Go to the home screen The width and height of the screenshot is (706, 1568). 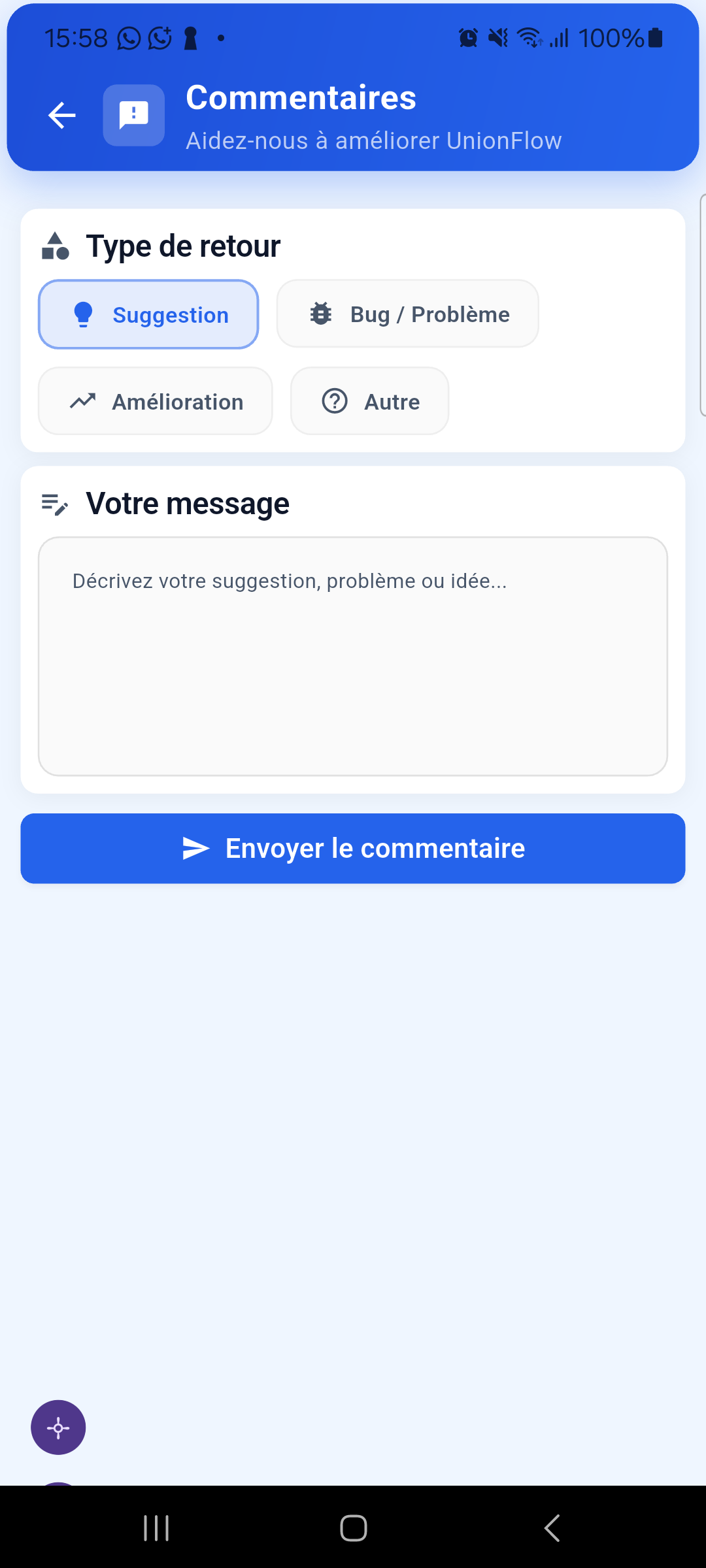pyautogui.click(x=353, y=1528)
